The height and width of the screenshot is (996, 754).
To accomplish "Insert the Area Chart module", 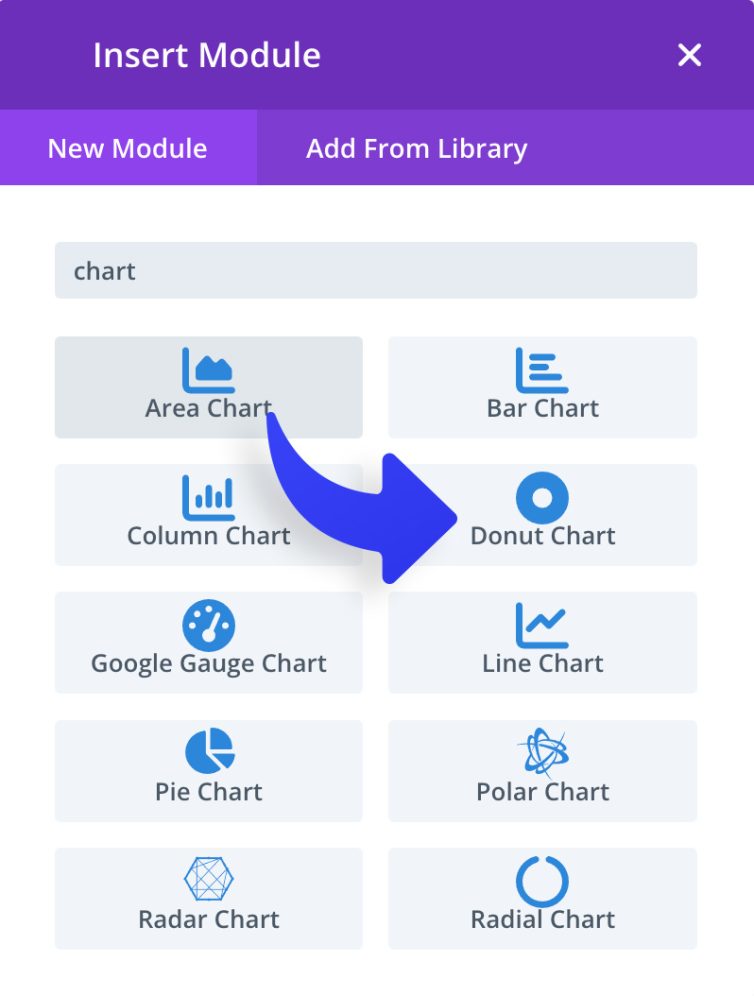I will coord(208,387).
